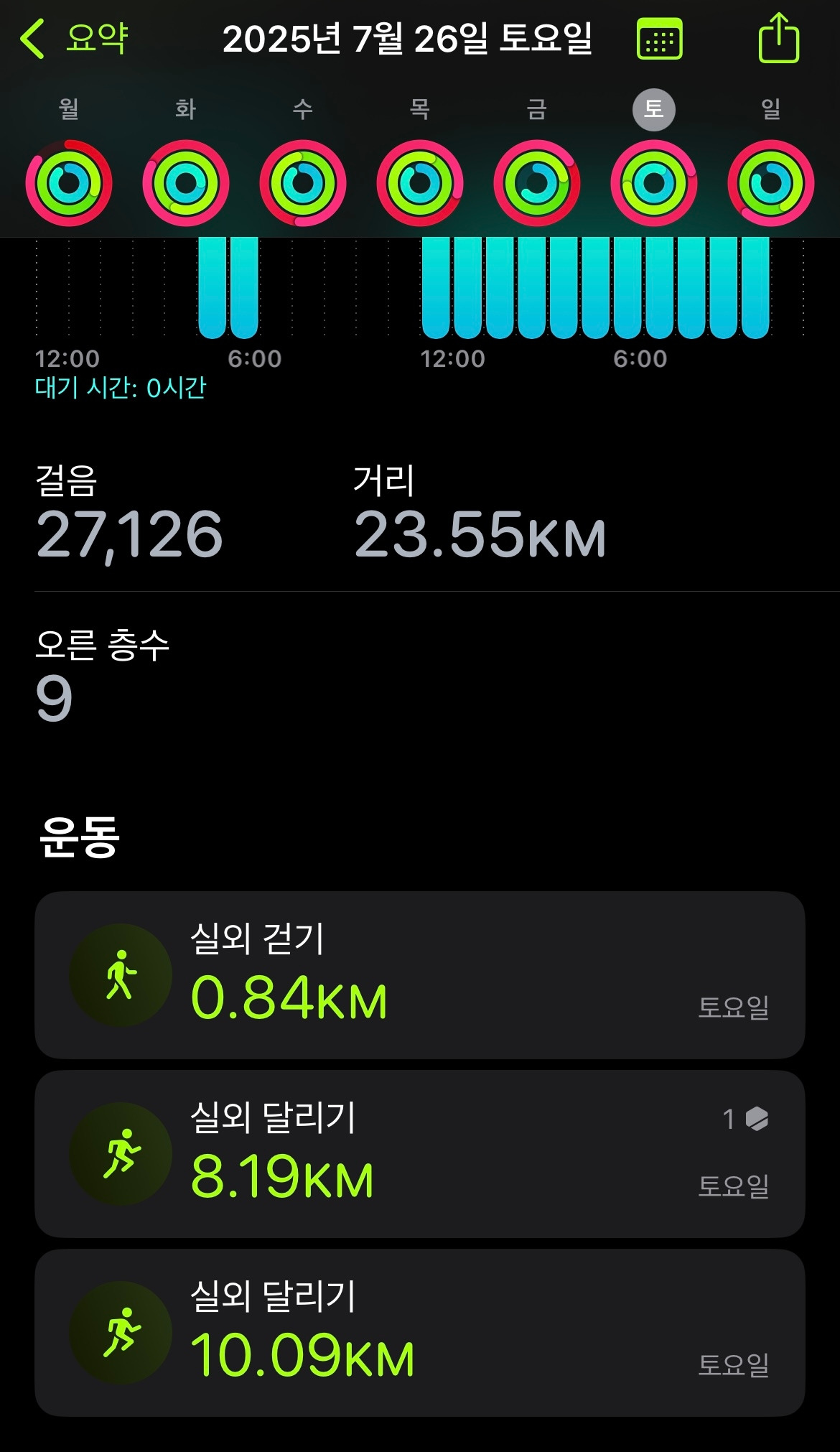Screen dimensions: 840x1452
Task: Tap the 대기 시간: 0시간 link
Action: pos(122,387)
